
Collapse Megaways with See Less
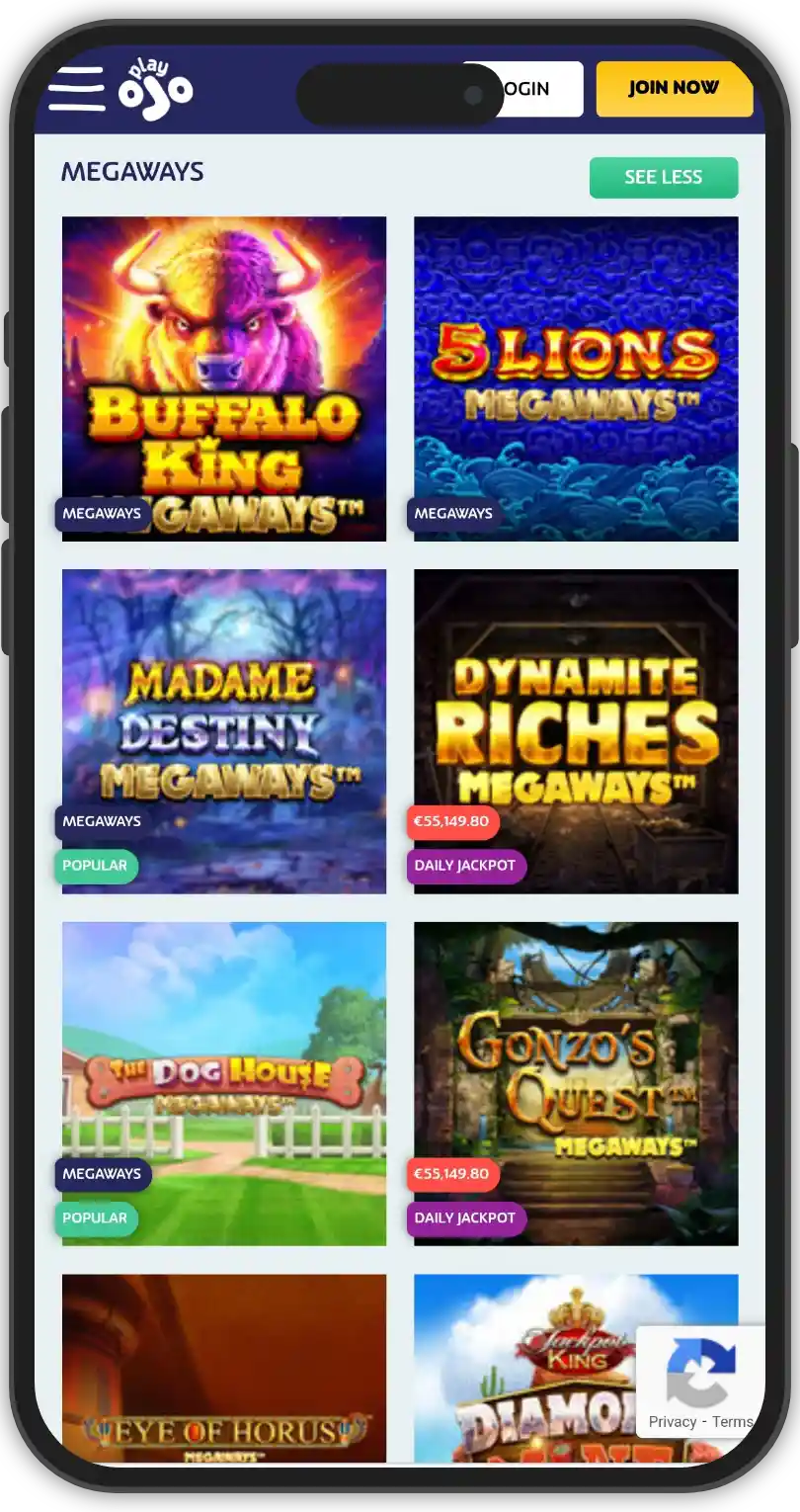(663, 178)
